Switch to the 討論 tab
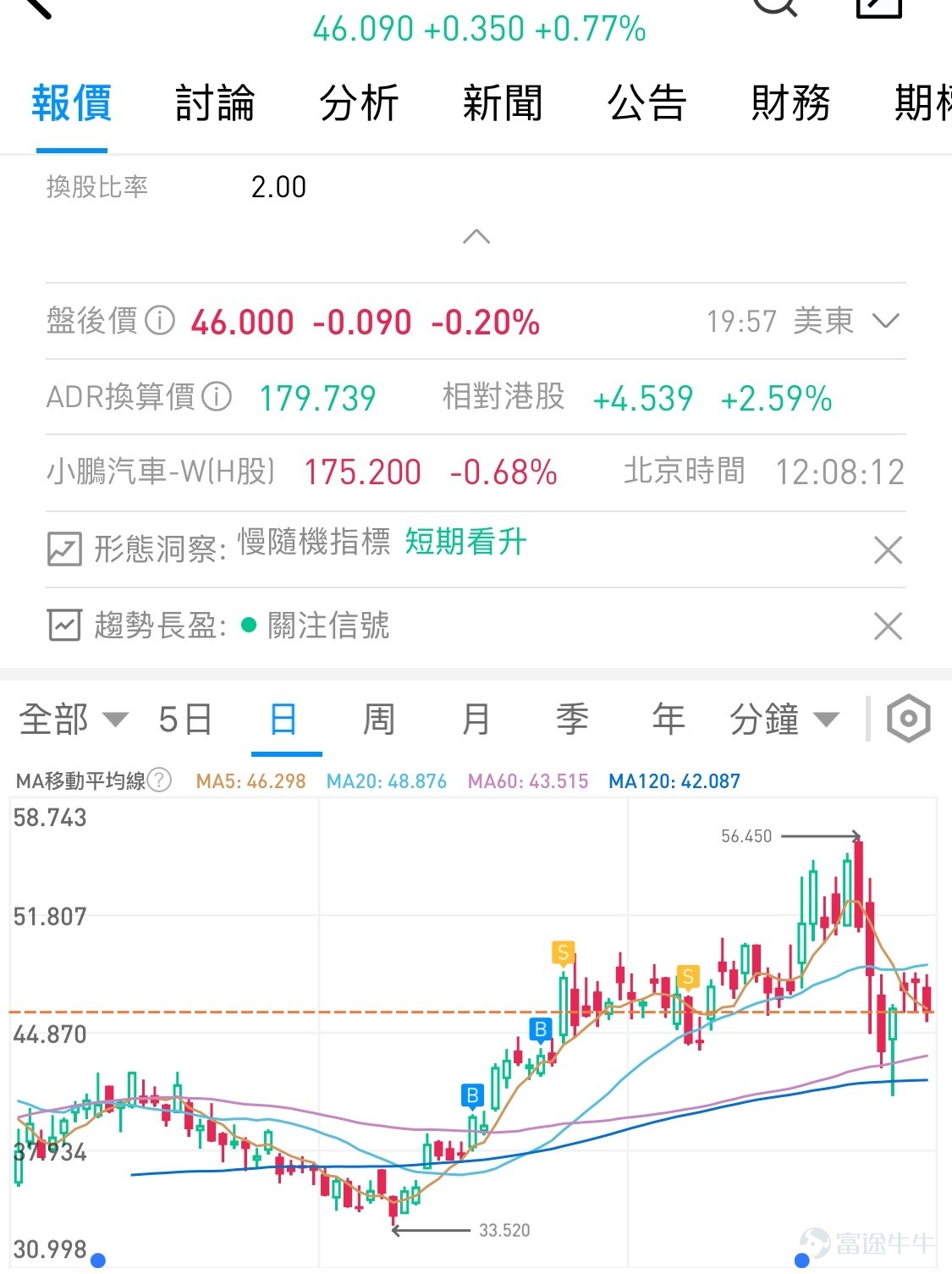952x1274 pixels. click(x=215, y=104)
